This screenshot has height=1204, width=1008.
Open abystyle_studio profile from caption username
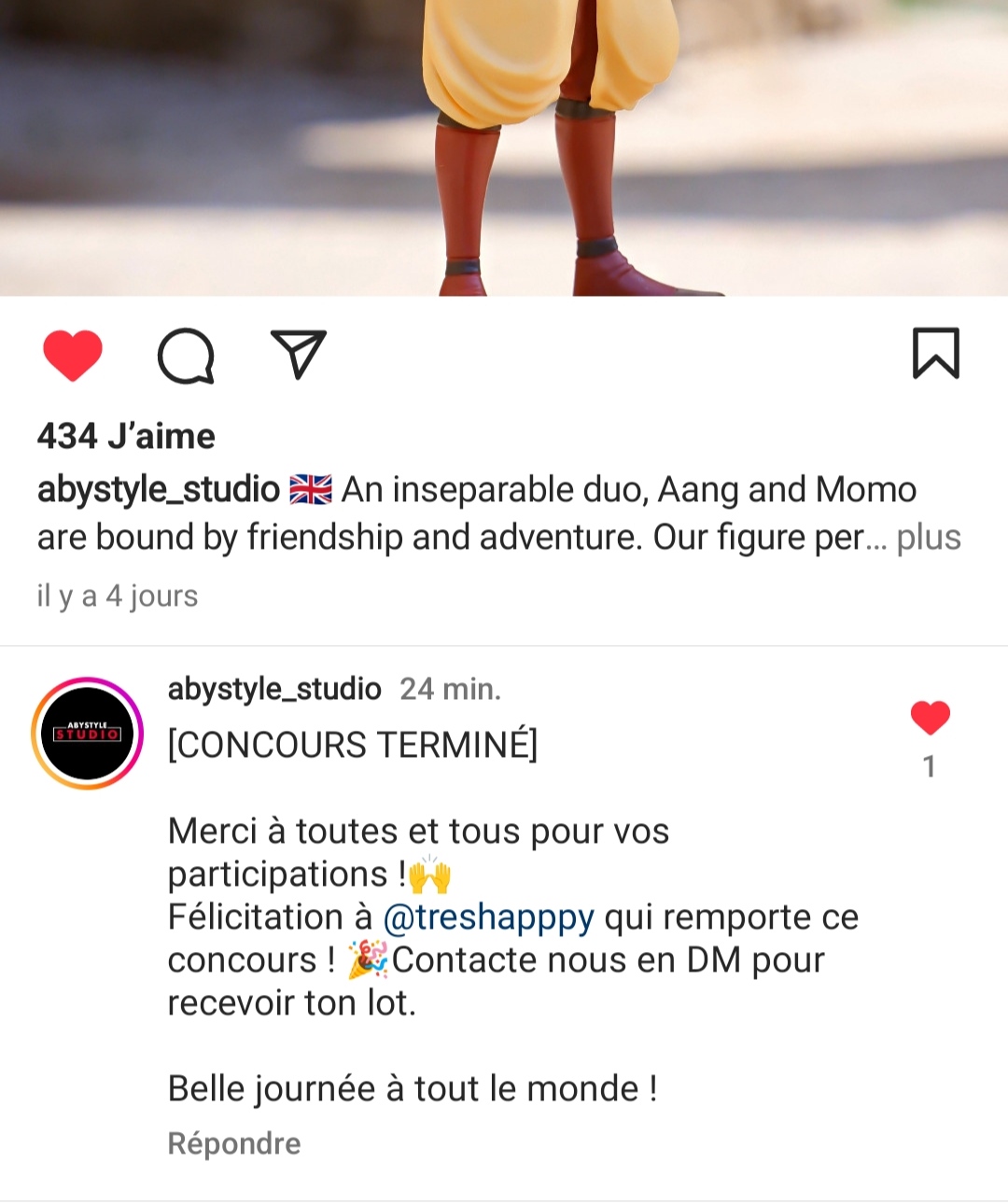tap(159, 489)
